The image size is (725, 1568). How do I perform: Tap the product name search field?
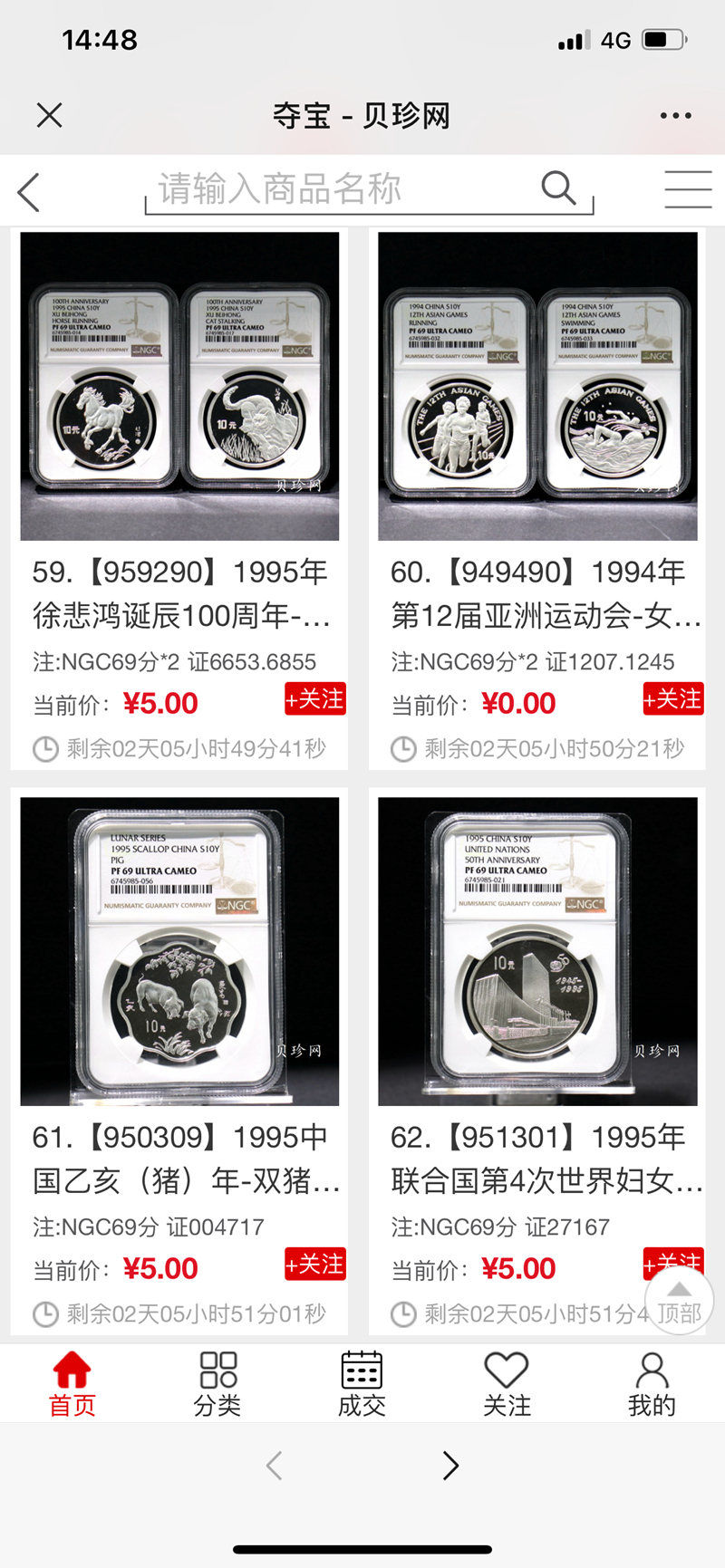tap(344, 190)
